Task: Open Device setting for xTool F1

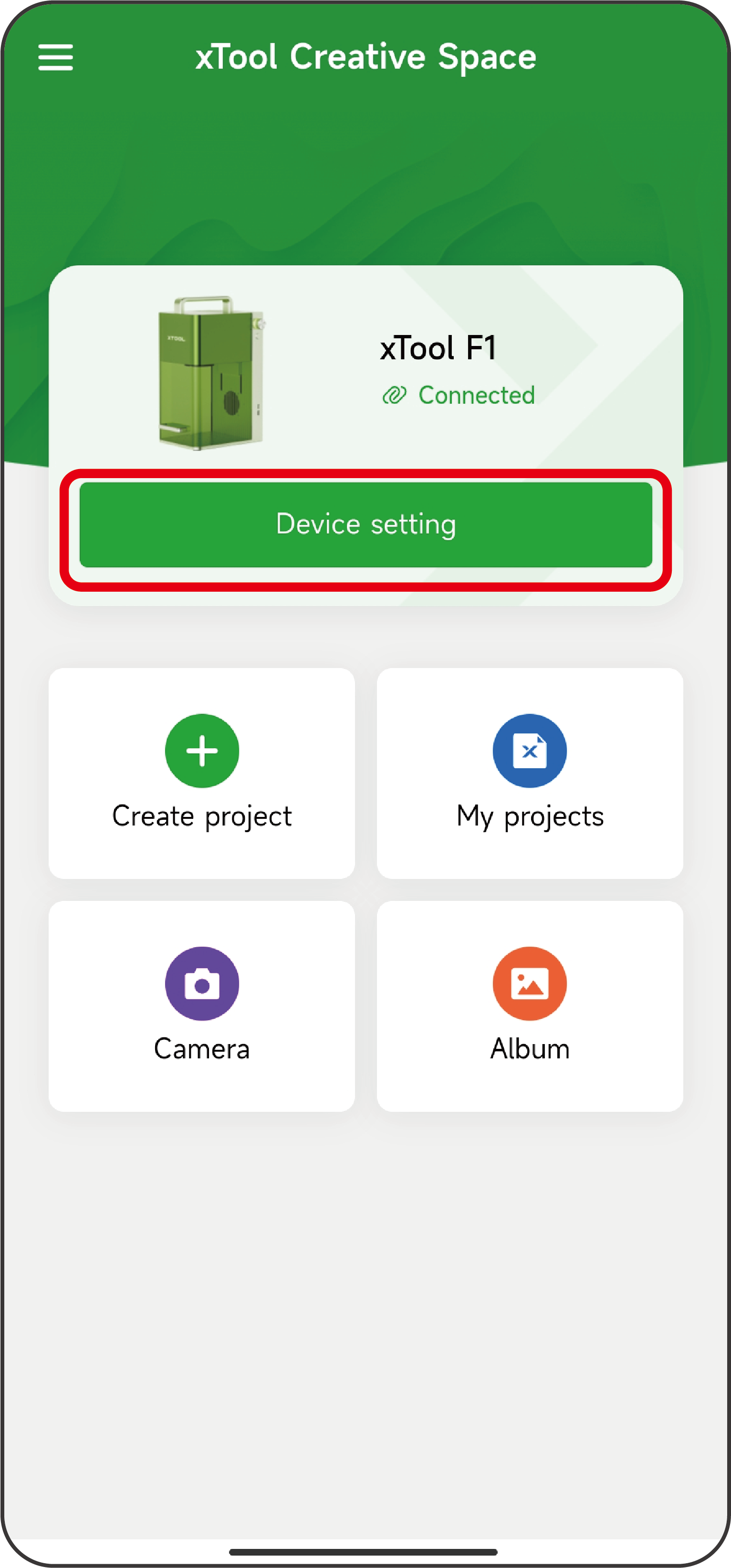Action: click(365, 524)
